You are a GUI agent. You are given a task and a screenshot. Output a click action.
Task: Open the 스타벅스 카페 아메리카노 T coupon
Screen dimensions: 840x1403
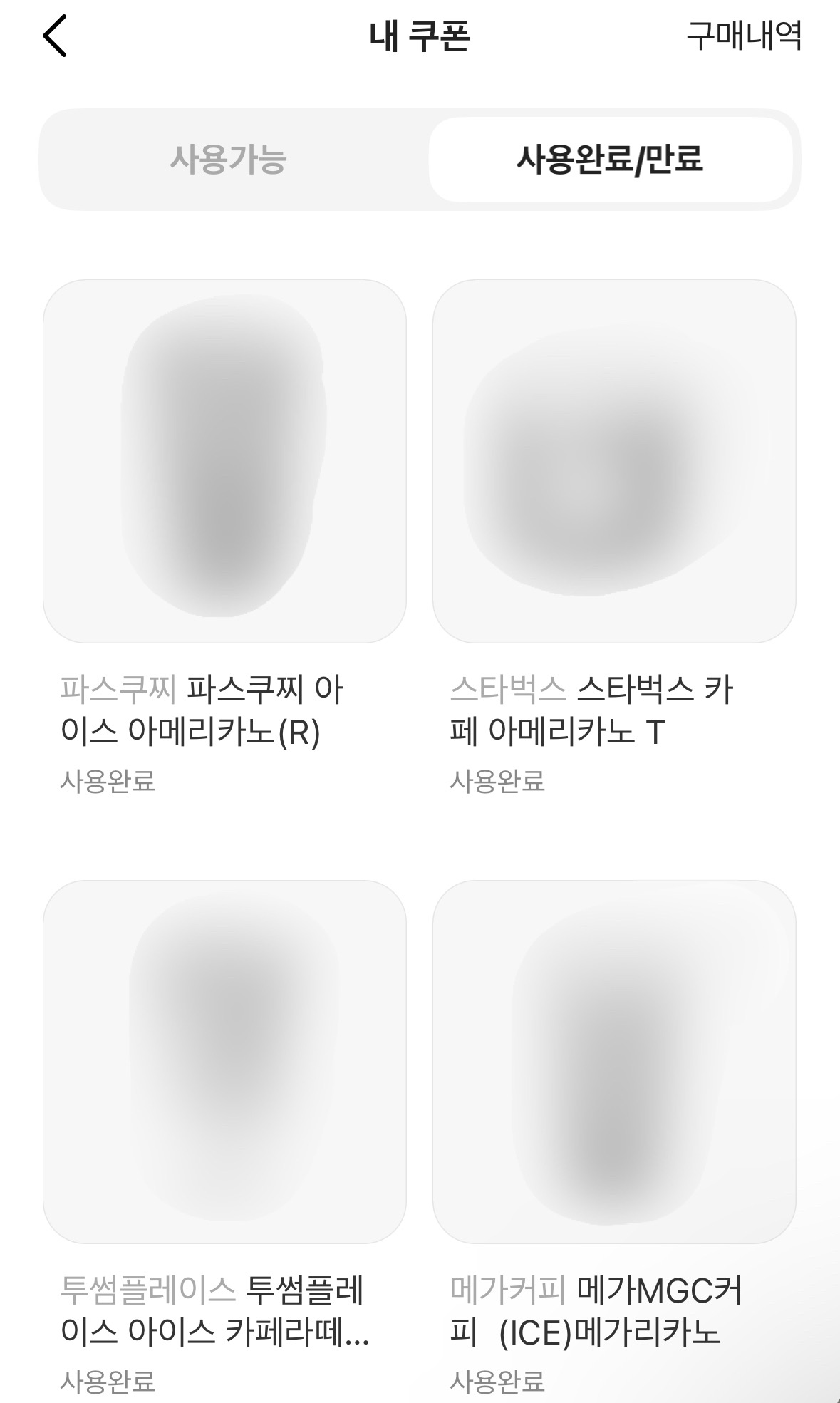[x=614, y=461]
